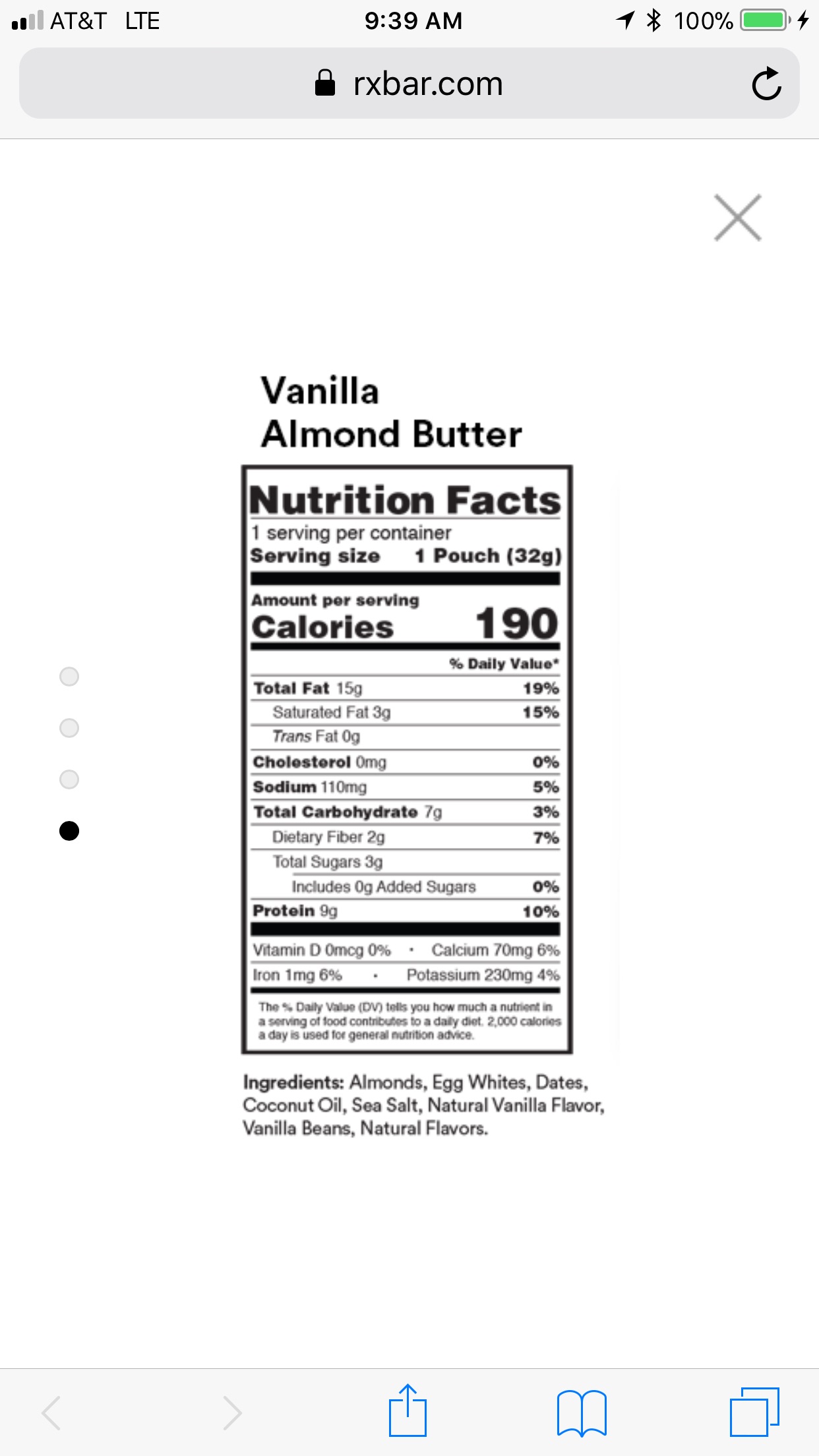Reload the rxbar.com page
Image resolution: width=819 pixels, height=1456 pixels.
766,84
